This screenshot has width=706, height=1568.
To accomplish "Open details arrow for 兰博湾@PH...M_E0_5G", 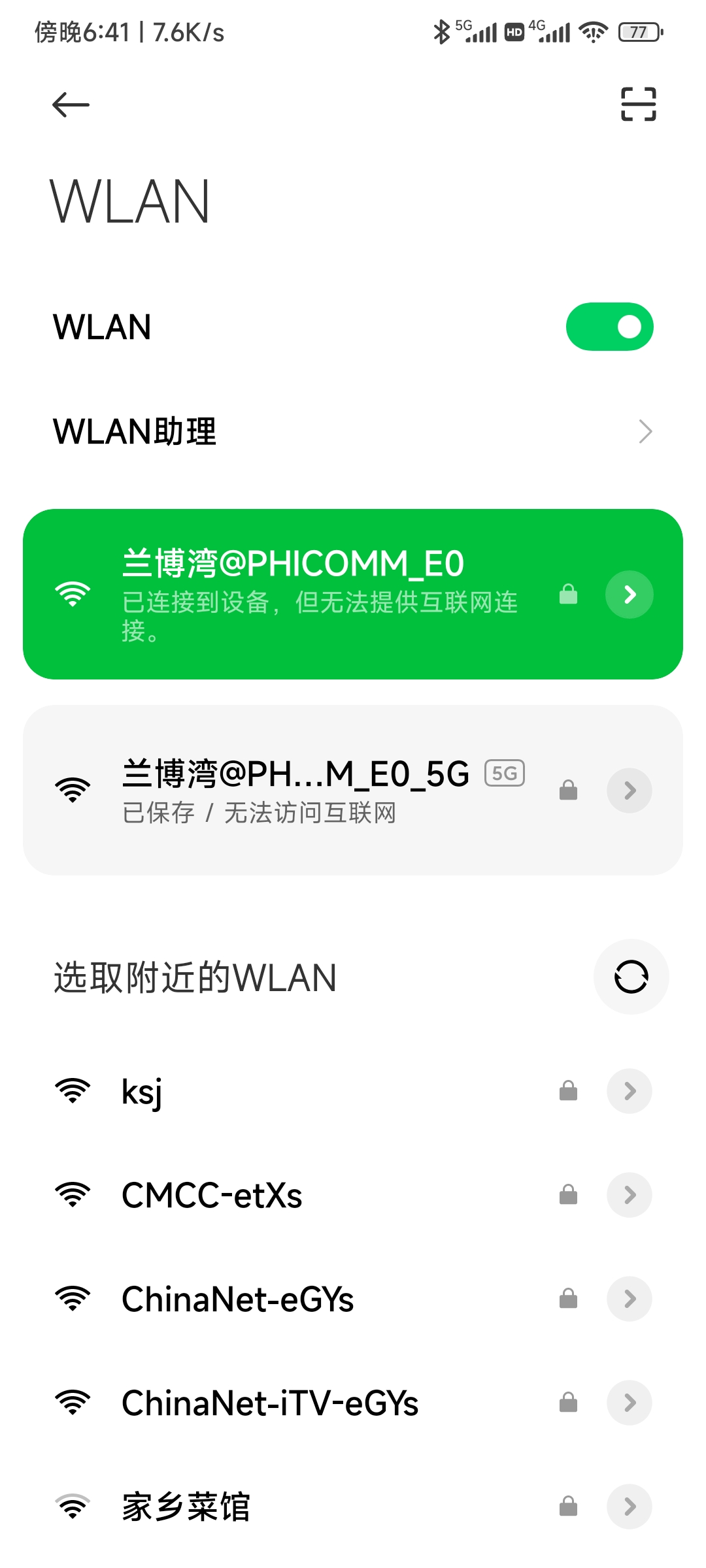I will (629, 791).
